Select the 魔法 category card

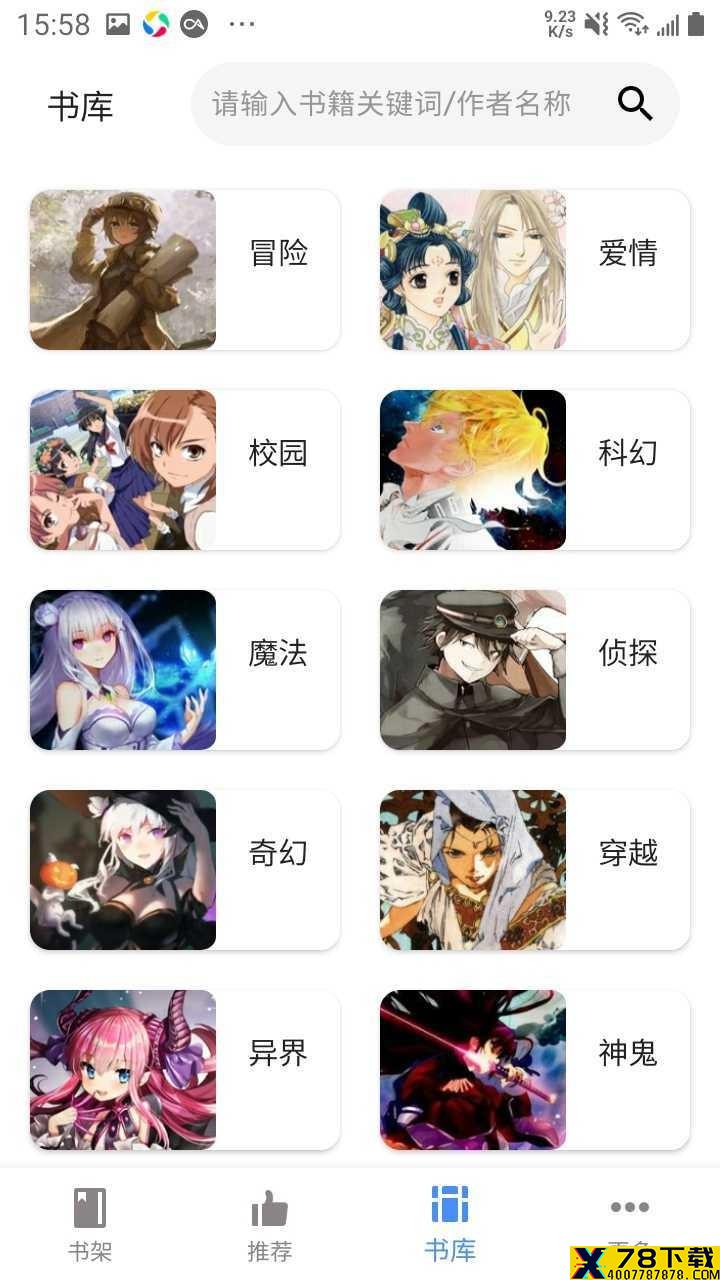click(185, 670)
